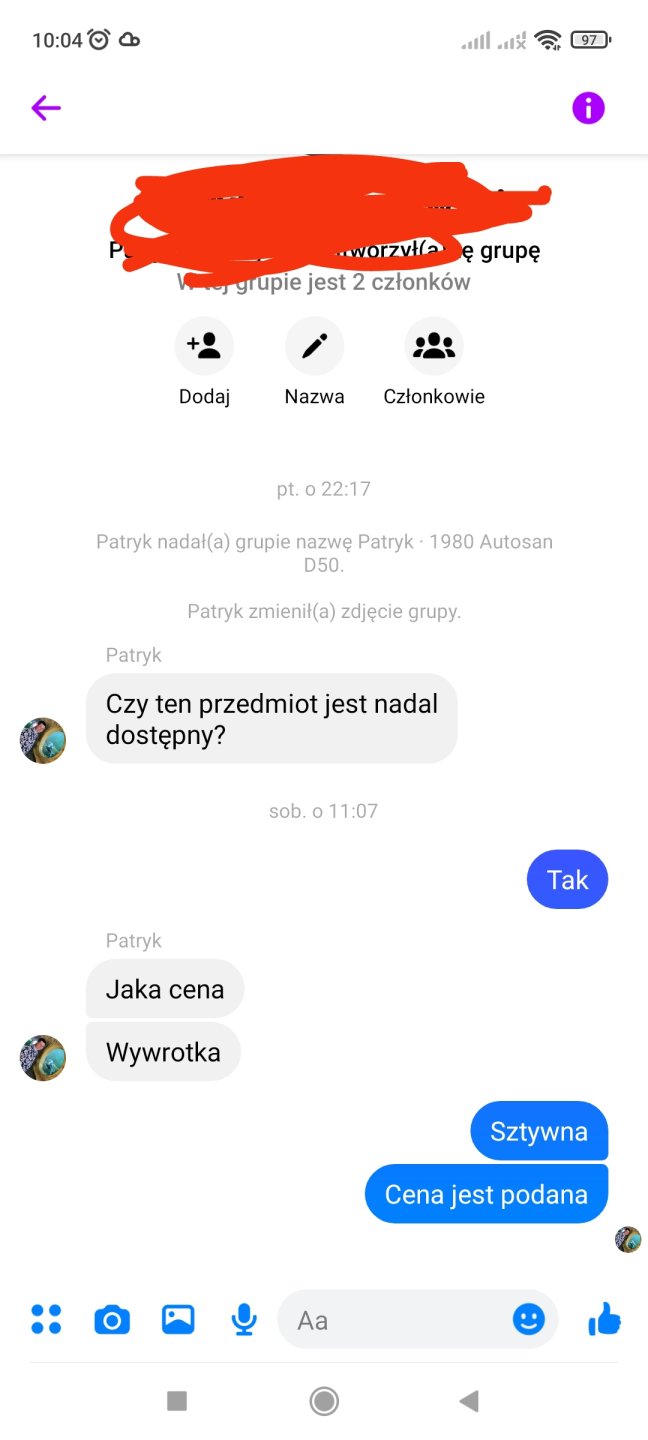Launch the camera from the chat bar

pyautogui.click(x=112, y=1320)
